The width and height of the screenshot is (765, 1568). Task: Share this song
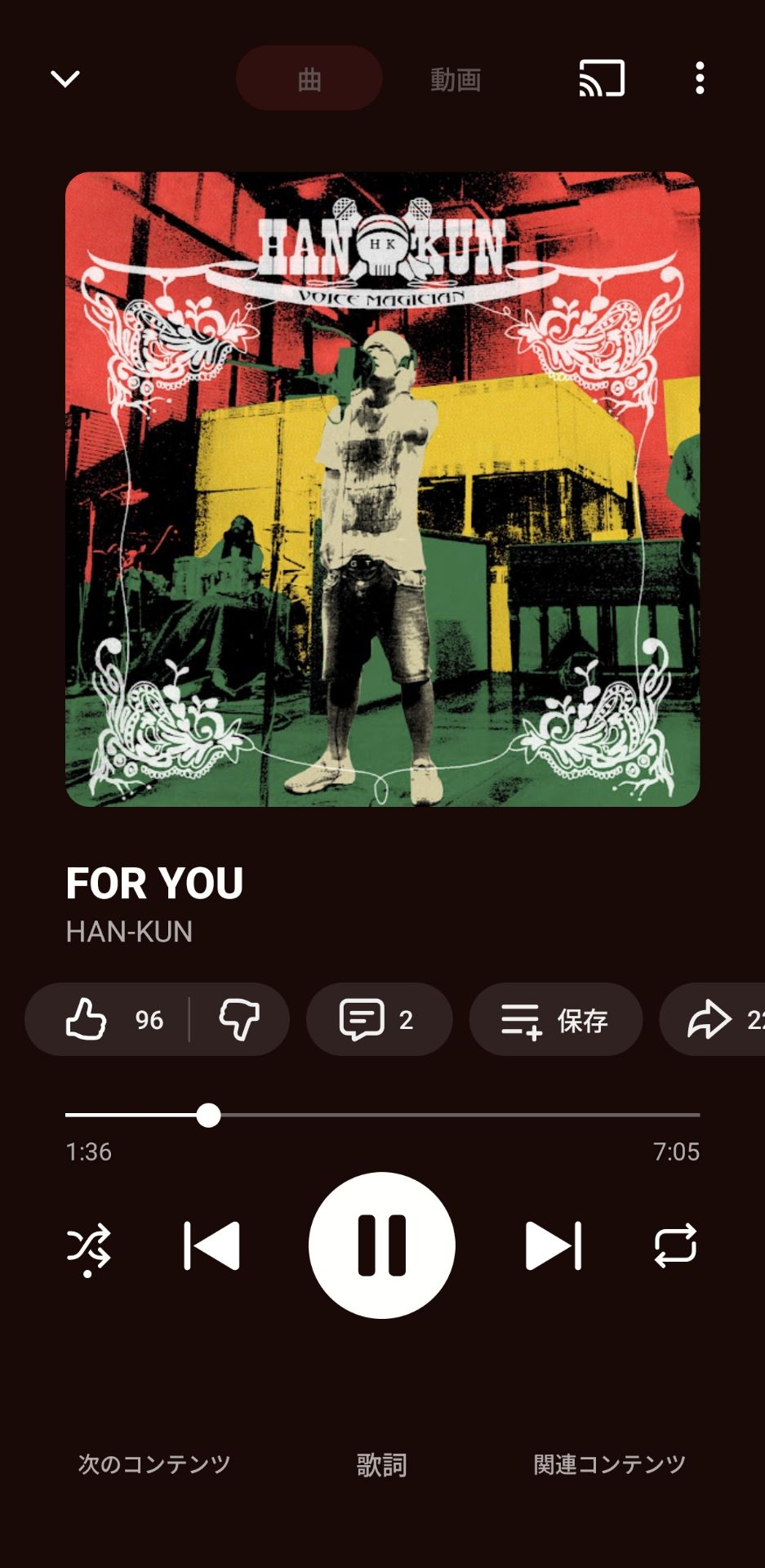tap(713, 1019)
